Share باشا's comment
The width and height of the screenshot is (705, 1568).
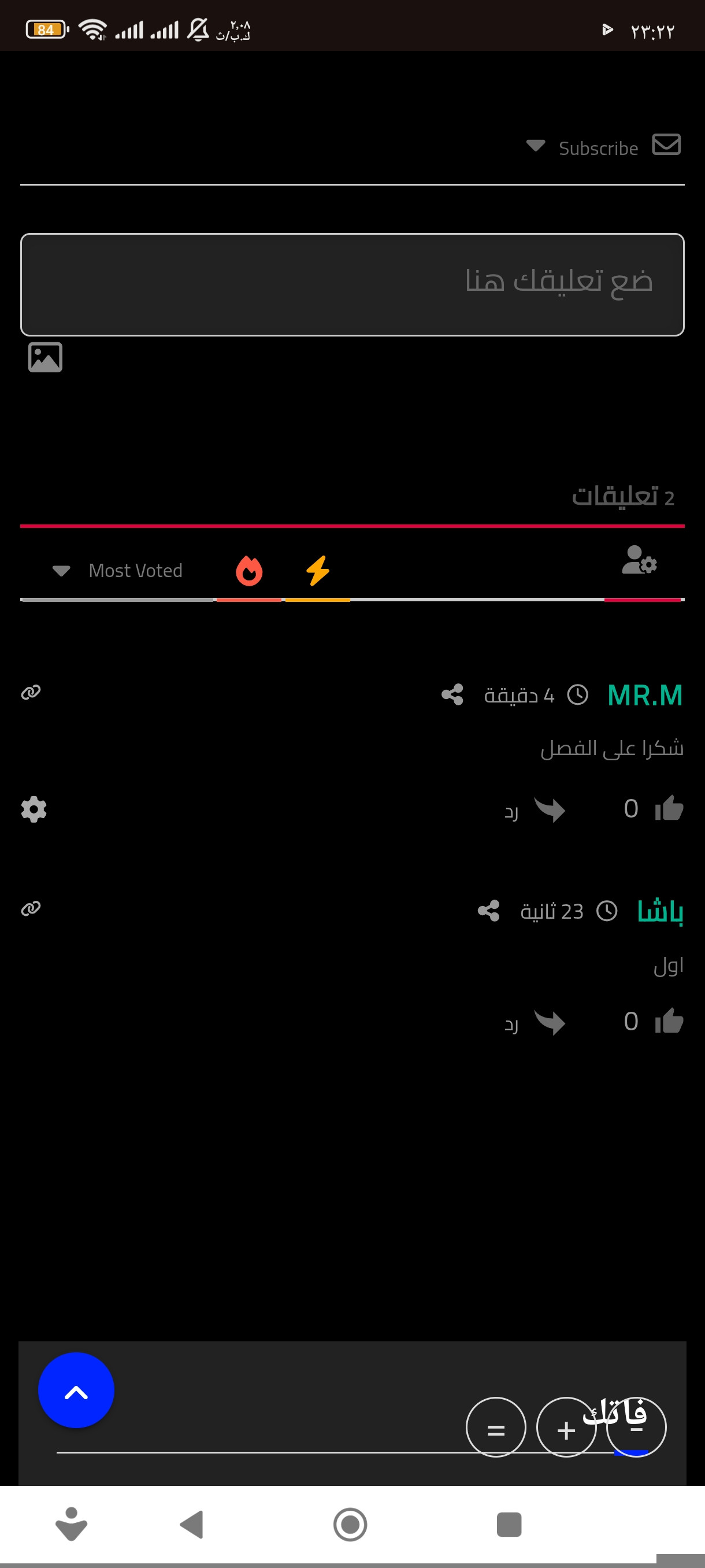click(488, 911)
